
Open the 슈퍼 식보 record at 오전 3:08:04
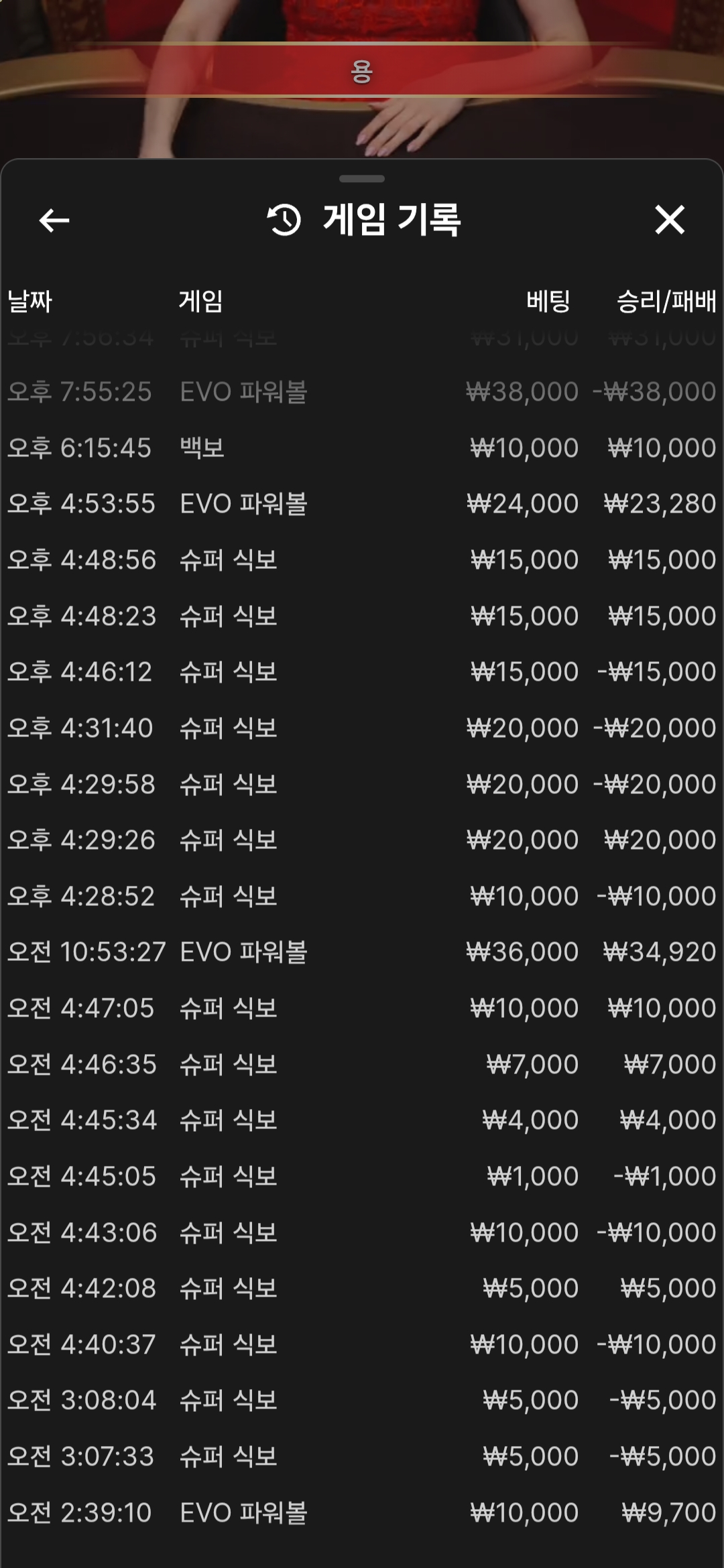(x=362, y=1400)
